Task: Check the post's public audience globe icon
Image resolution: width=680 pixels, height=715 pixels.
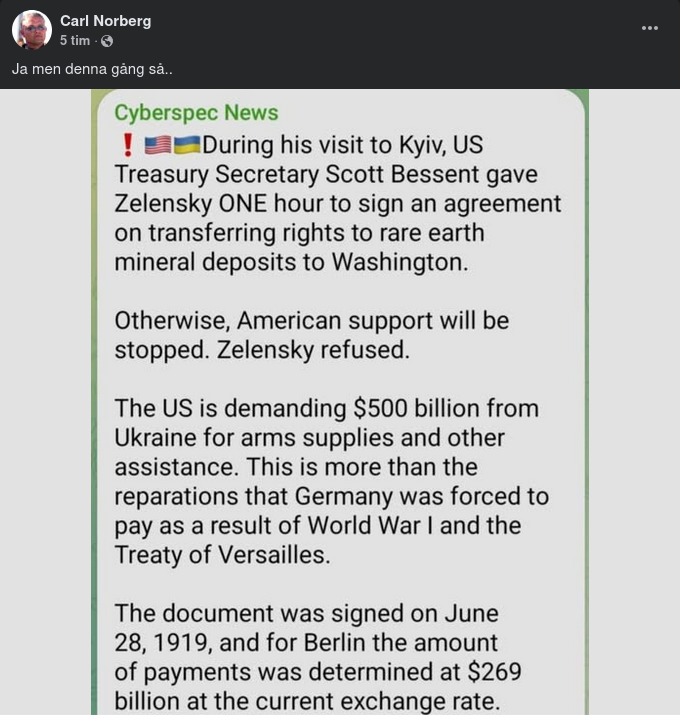Action: click(x=107, y=41)
